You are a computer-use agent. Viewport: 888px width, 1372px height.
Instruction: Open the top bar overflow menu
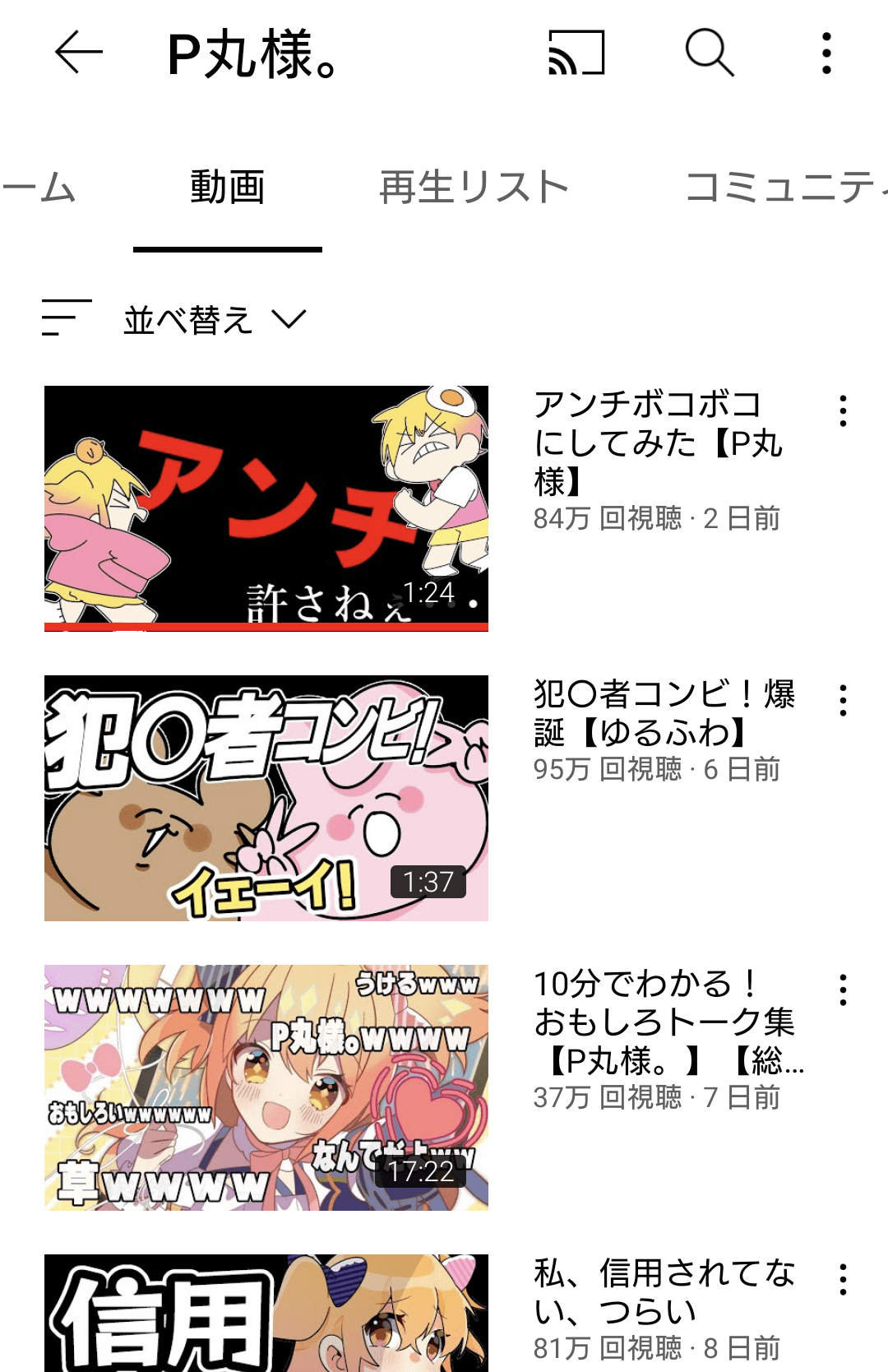tap(826, 53)
